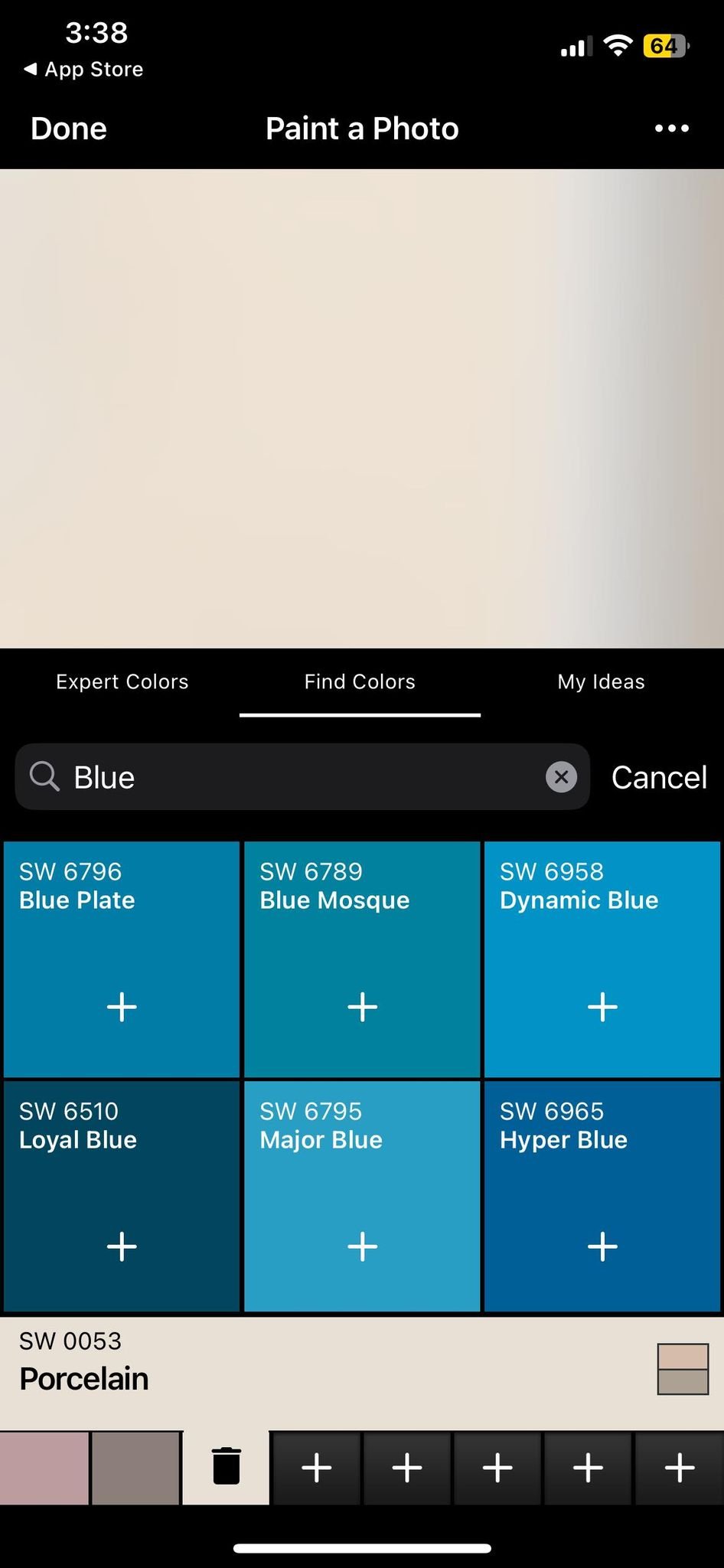Select the pink palette swatch
Viewport: 724px width, 1568px height.
[x=44, y=1468]
